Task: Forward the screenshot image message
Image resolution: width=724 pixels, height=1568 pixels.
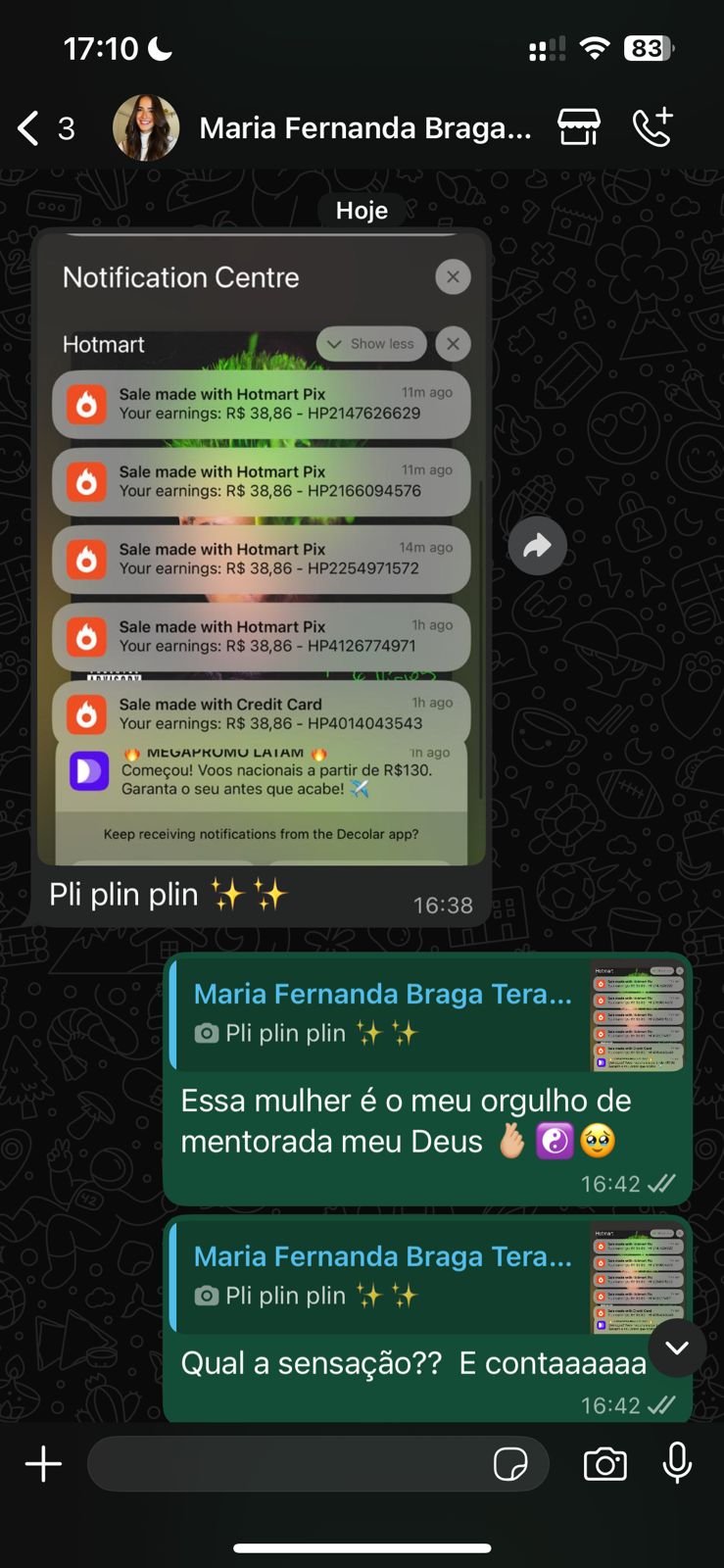Action: [537, 546]
